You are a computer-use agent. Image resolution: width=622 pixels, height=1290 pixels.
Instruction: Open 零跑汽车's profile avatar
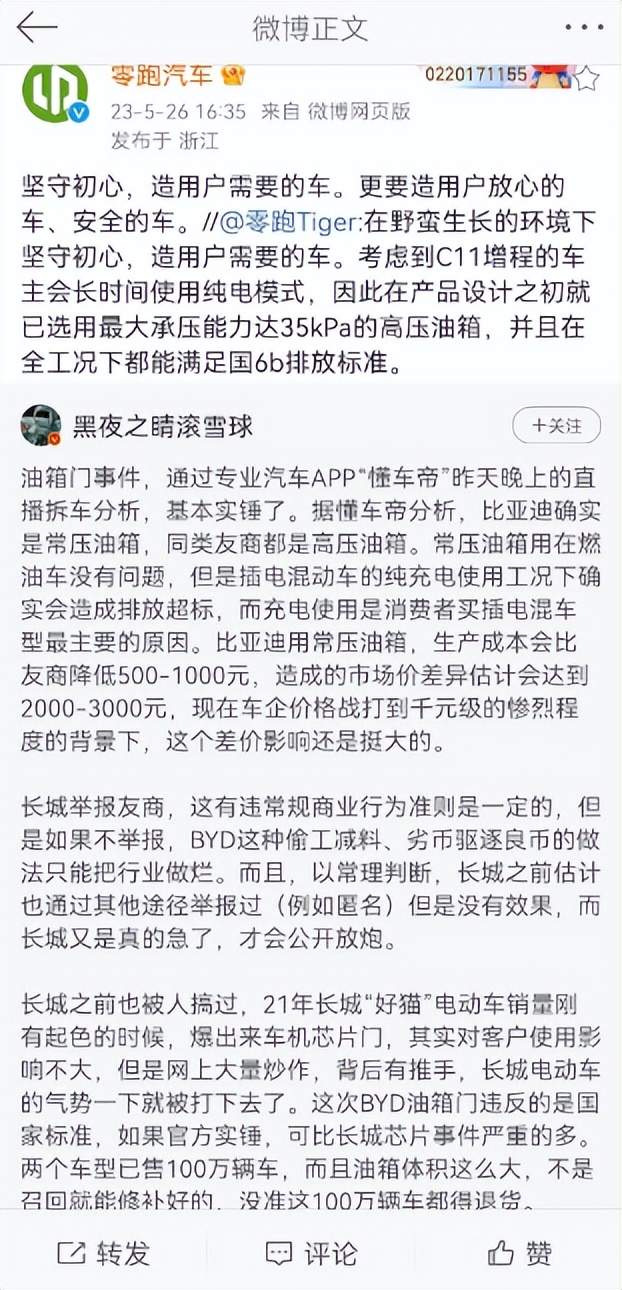[56, 91]
